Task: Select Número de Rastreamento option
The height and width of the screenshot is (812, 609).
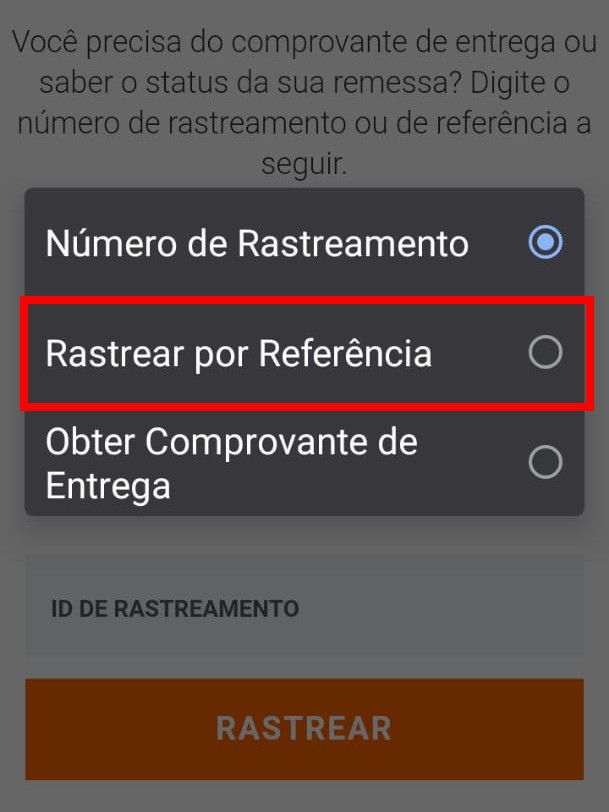Action: tap(545, 243)
